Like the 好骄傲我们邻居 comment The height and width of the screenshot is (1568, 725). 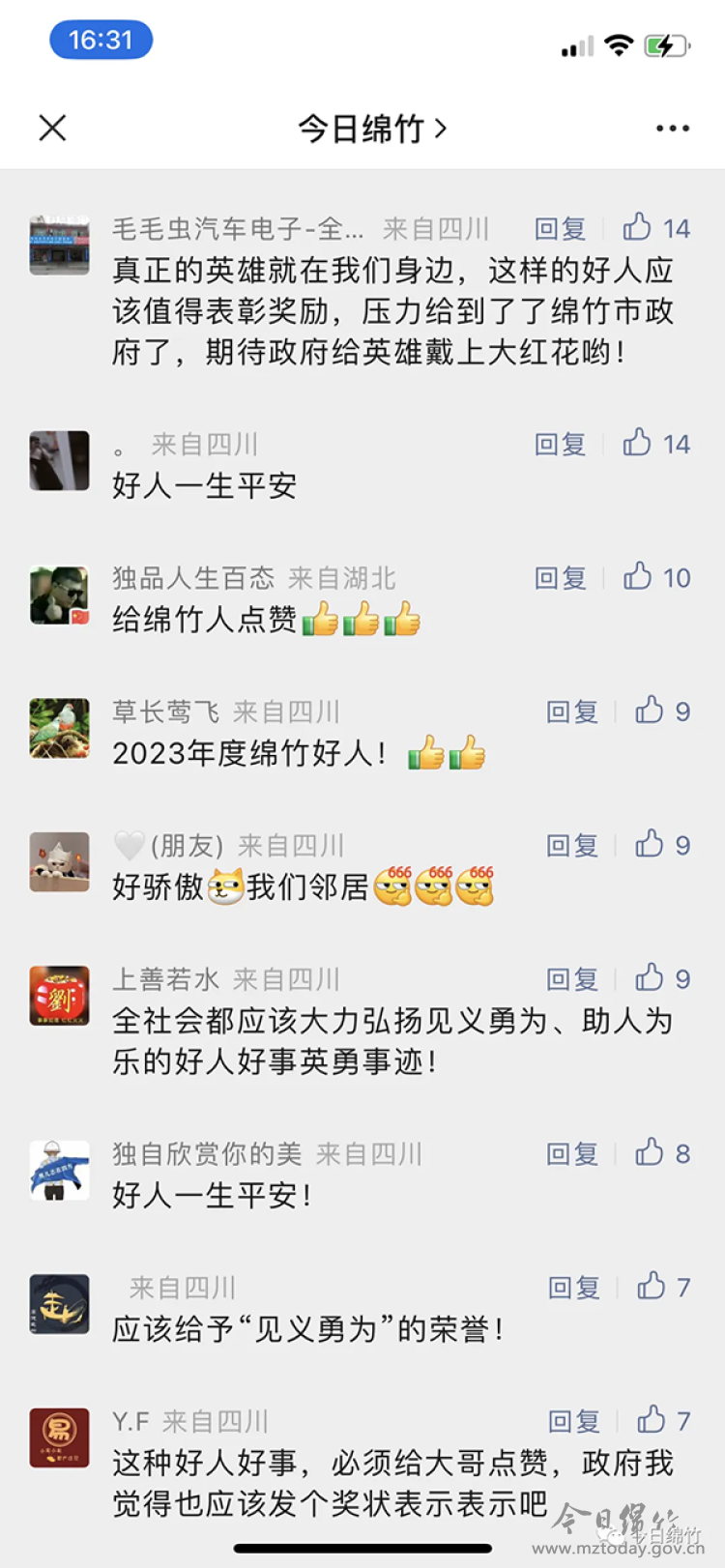coord(662,846)
